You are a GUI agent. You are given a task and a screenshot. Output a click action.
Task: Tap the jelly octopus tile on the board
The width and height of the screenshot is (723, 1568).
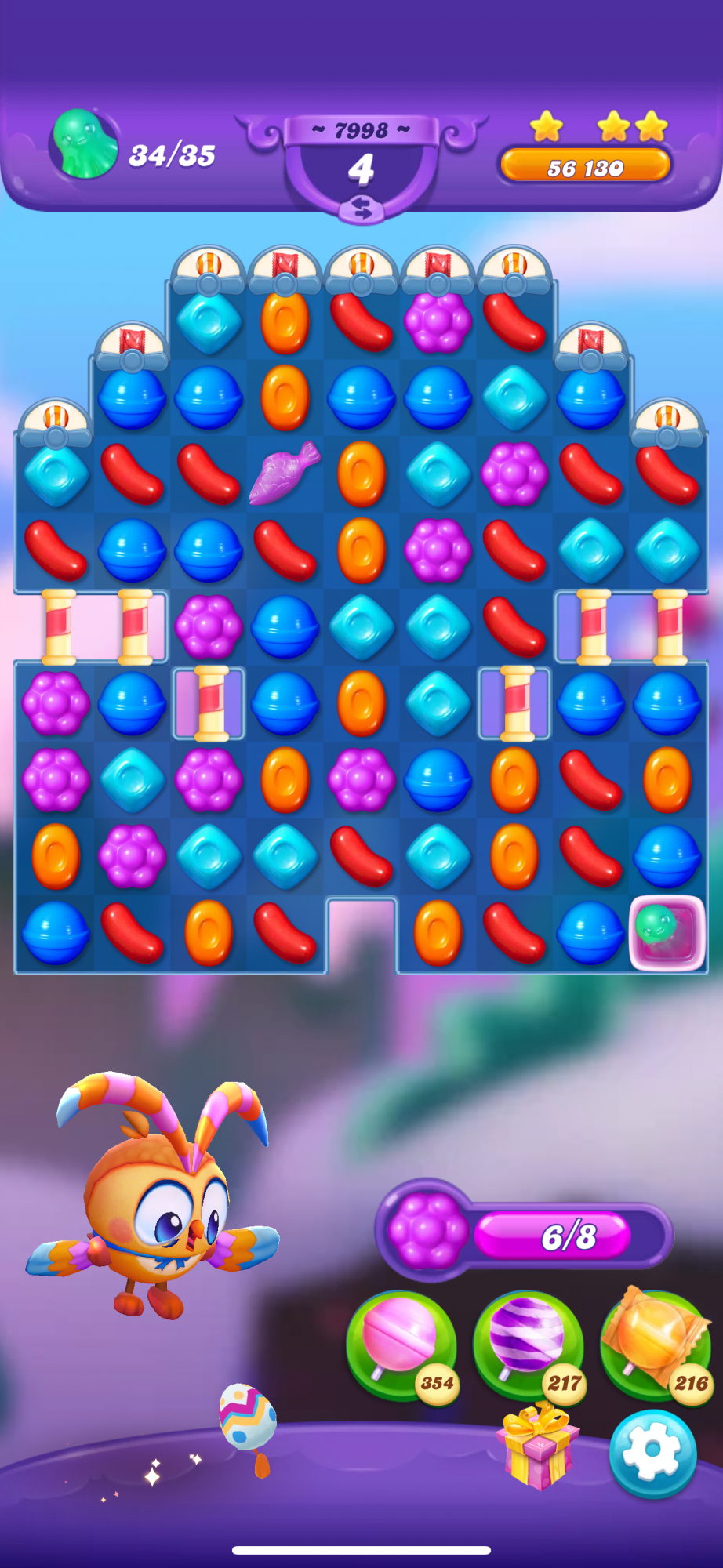click(x=667, y=932)
